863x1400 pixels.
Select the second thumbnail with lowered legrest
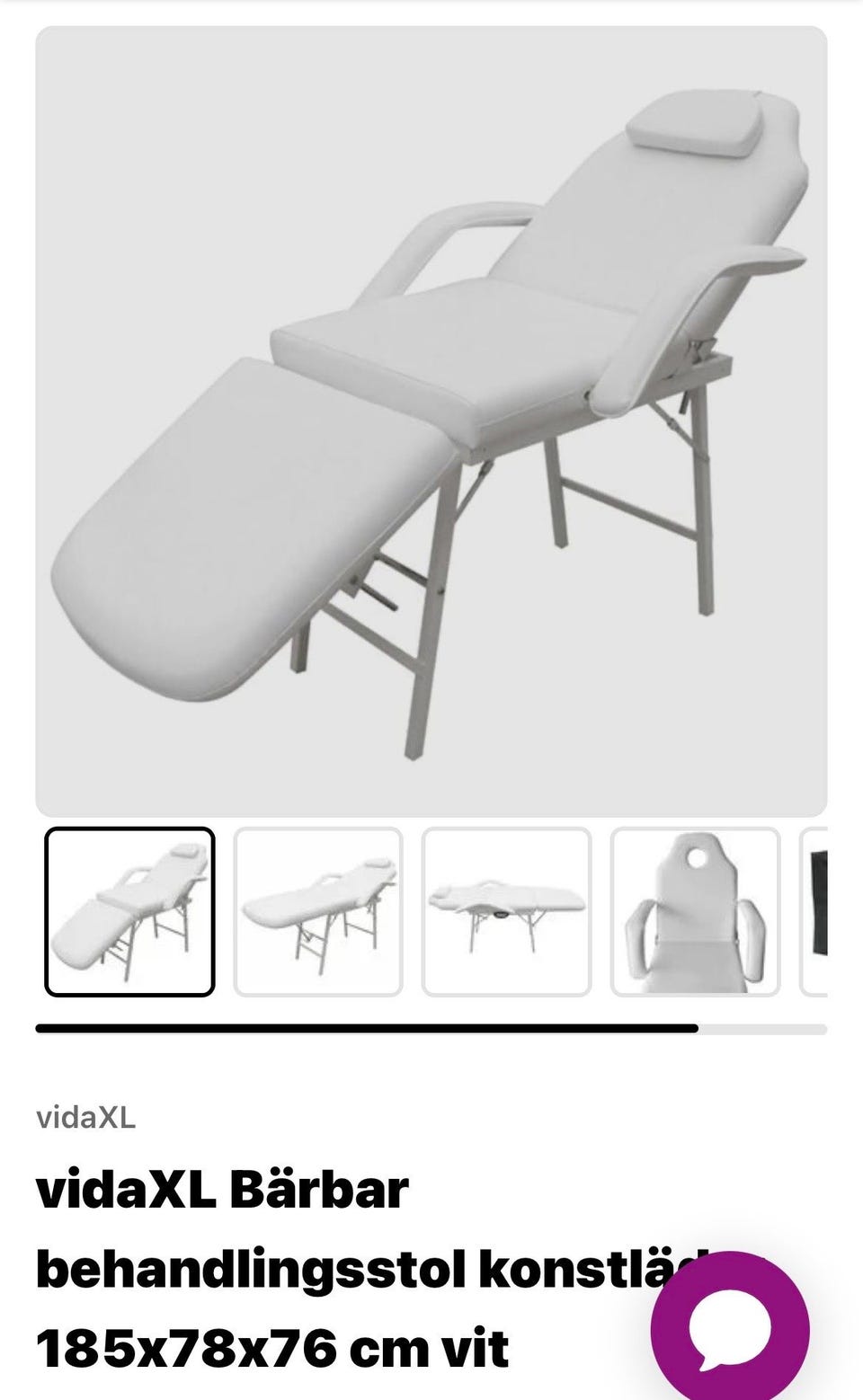pos(318,911)
